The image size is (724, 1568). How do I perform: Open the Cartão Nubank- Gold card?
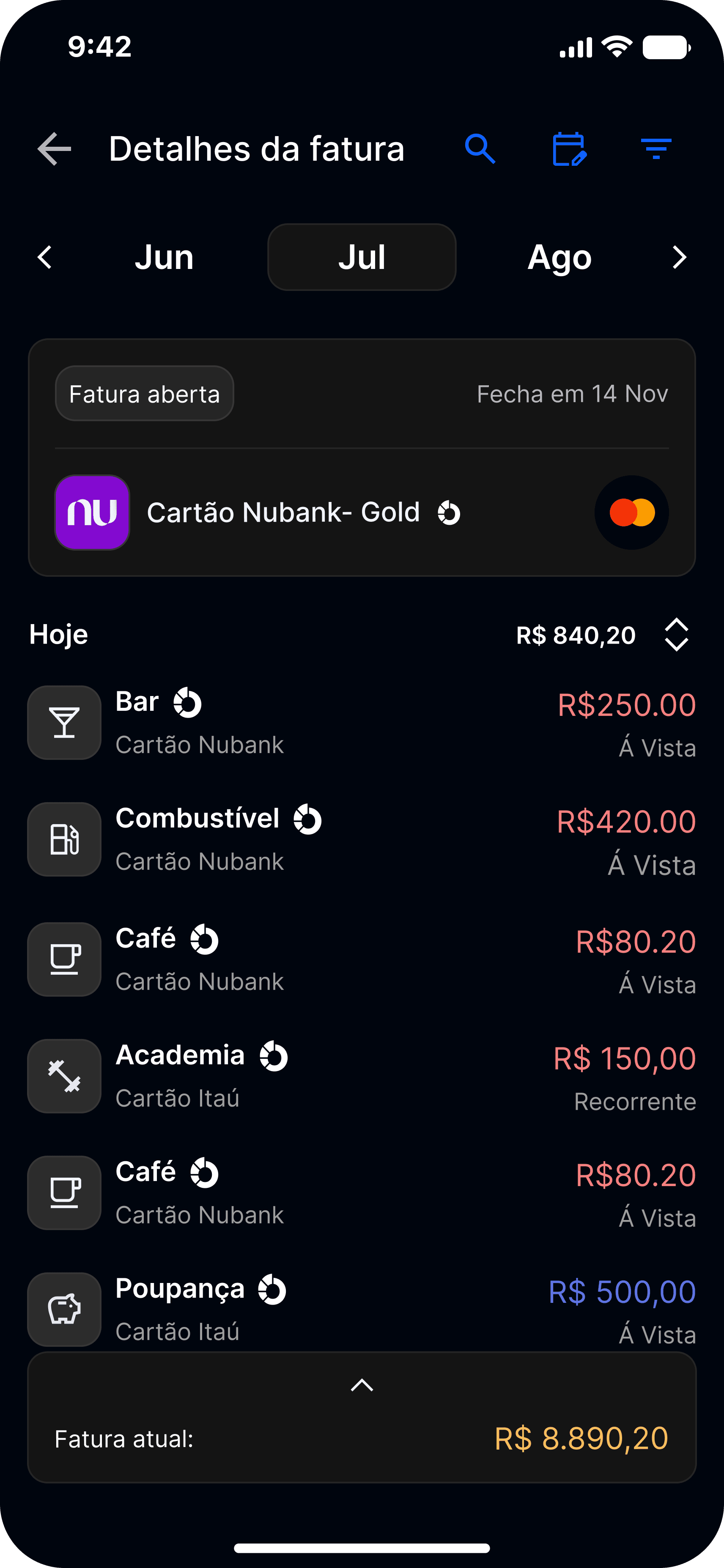pyautogui.click(x=362, y=513)
